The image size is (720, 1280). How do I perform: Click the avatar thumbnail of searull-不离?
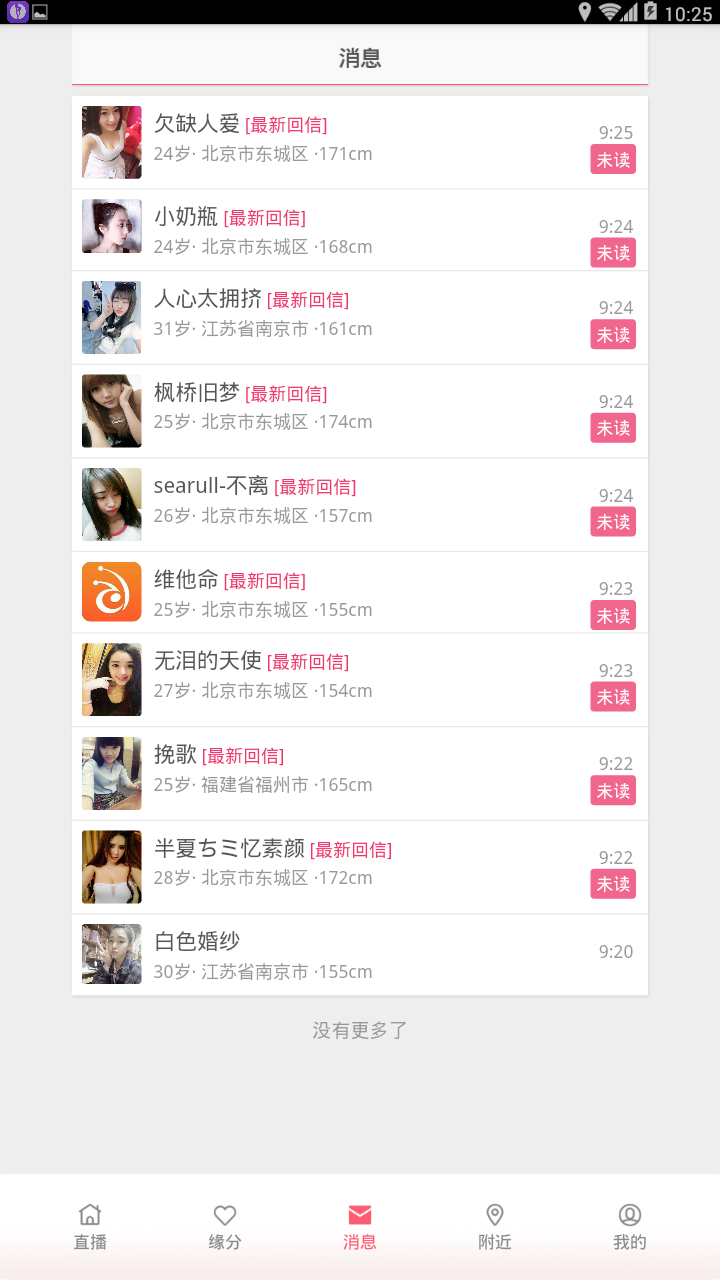click(111, 504)
